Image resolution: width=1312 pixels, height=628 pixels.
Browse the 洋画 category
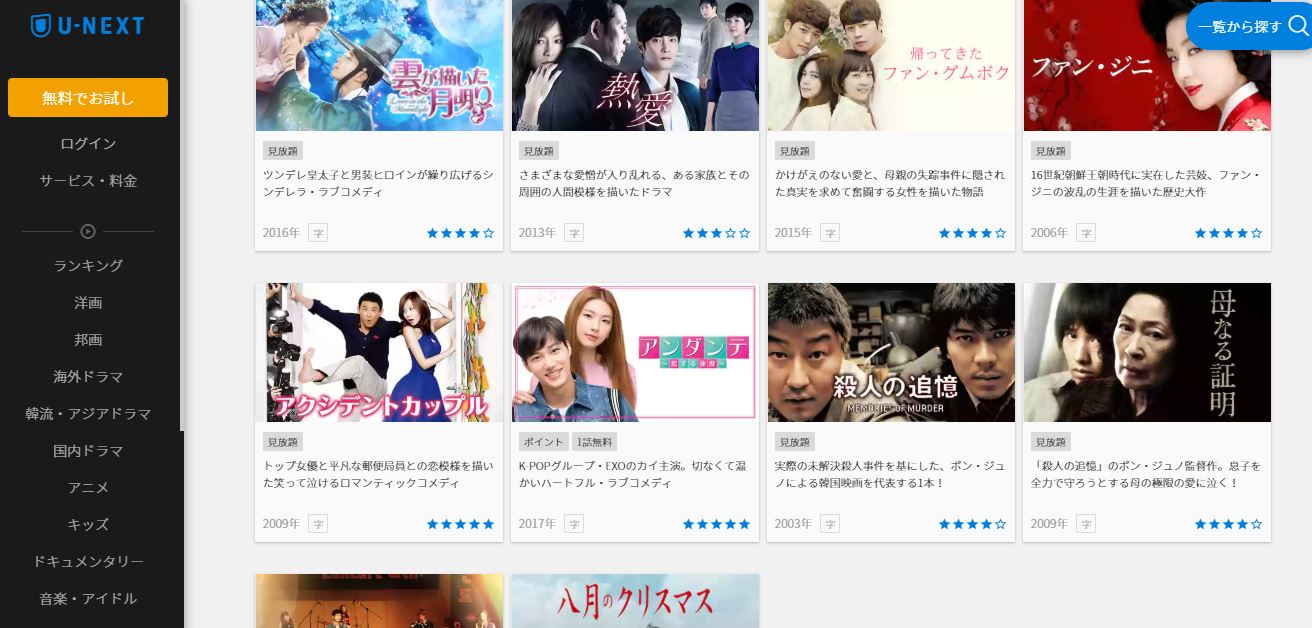pyautogui.click(x=88, y=302)
